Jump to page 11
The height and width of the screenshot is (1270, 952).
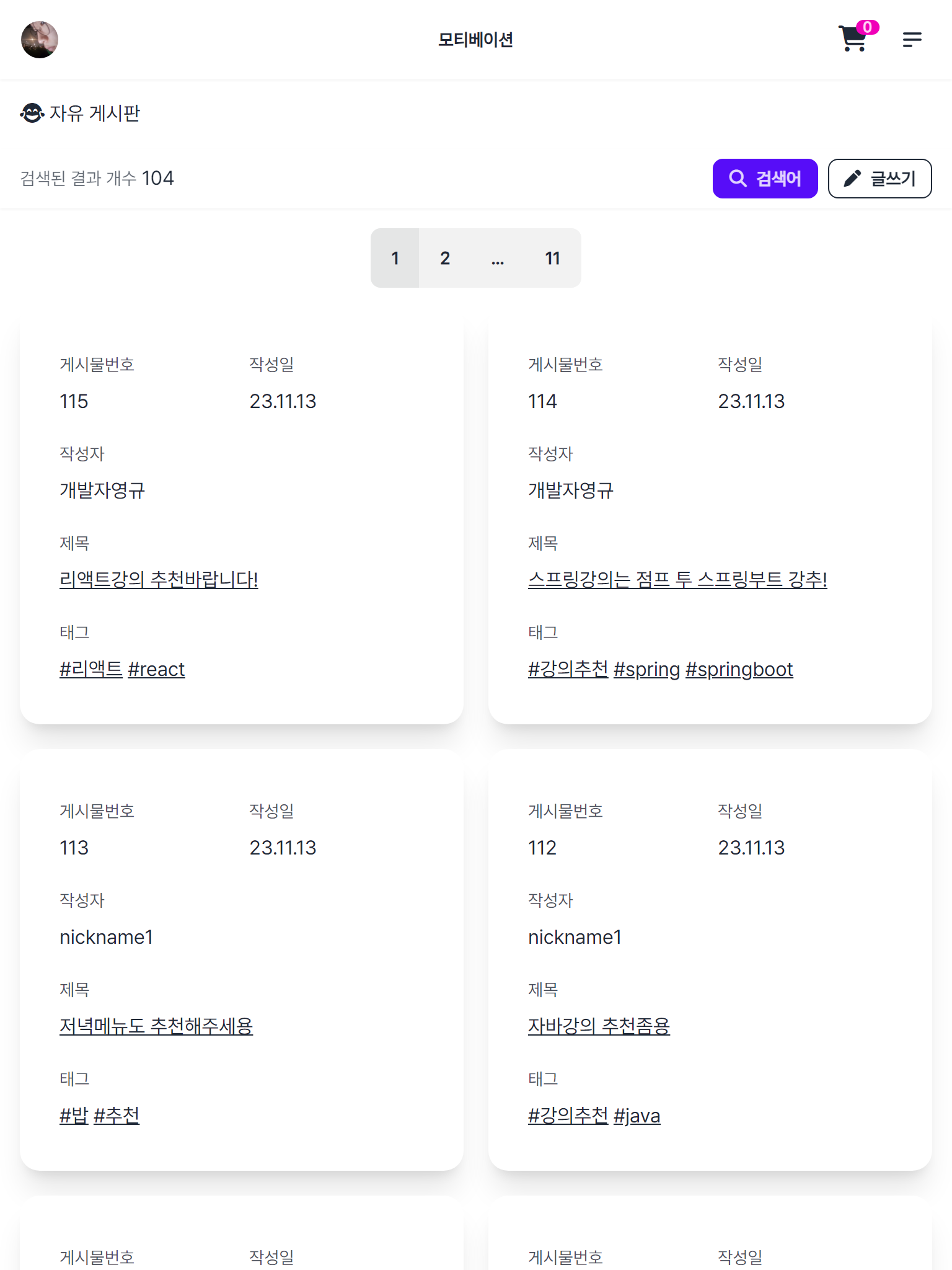click(x=552, y=258)
